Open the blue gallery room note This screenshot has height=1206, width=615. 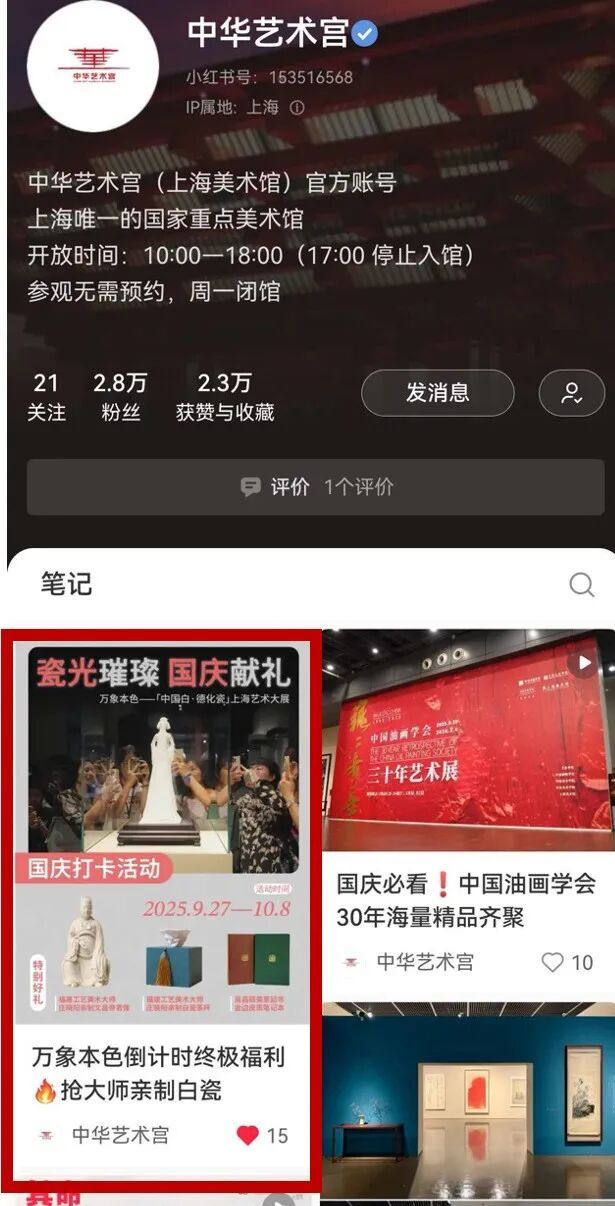point(468,1100)
